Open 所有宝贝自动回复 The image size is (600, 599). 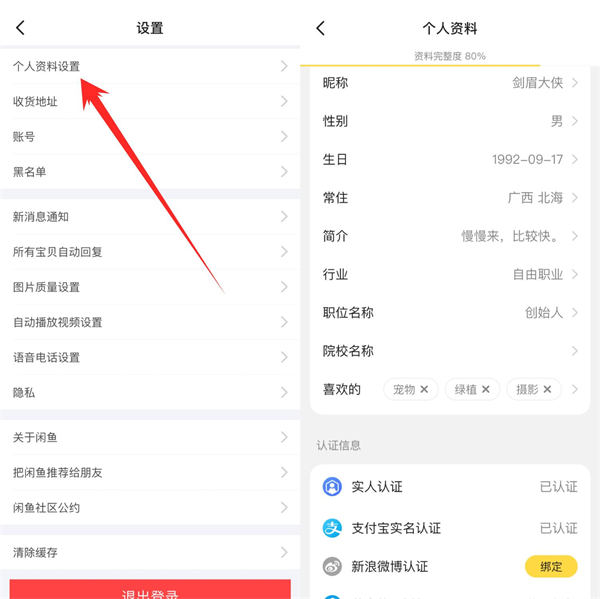150,251
